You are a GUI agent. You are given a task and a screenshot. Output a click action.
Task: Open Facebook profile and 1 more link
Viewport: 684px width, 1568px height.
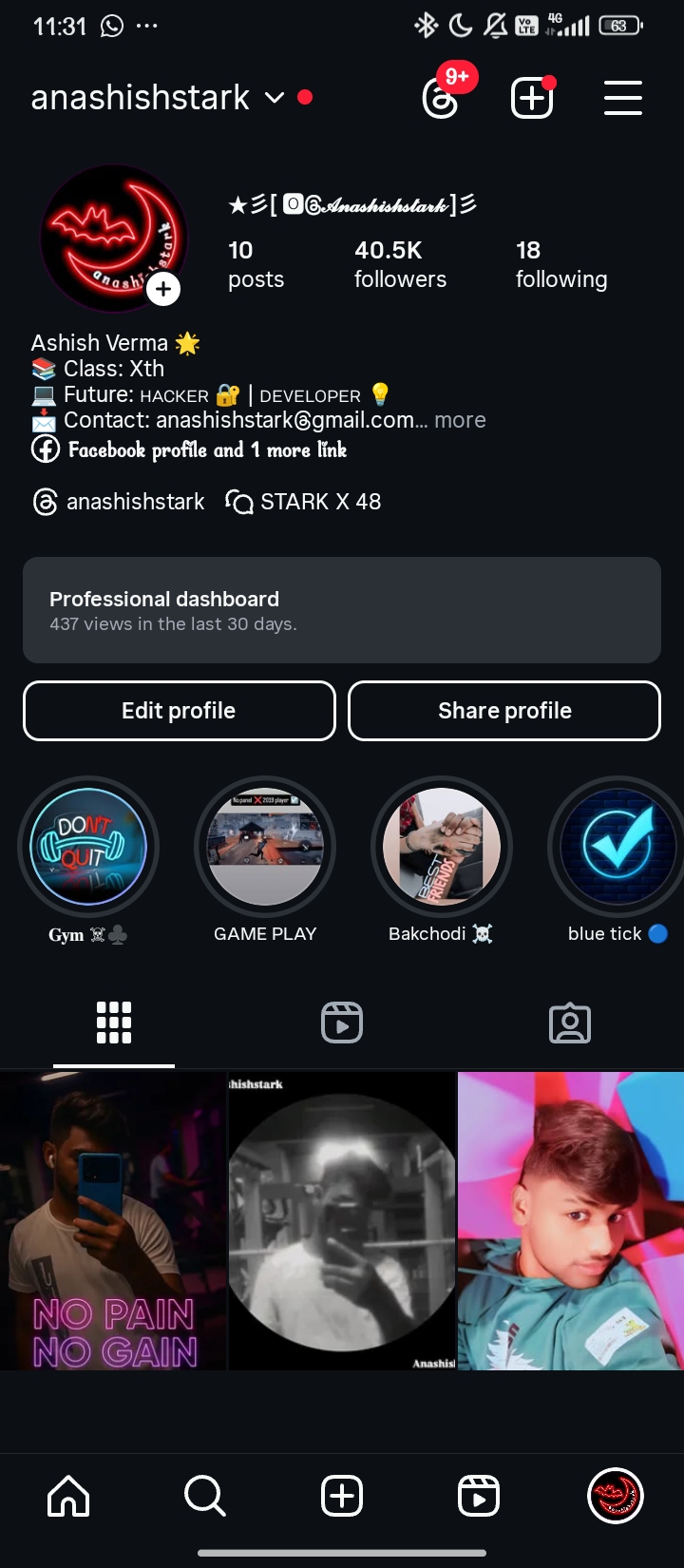(207, 449)
